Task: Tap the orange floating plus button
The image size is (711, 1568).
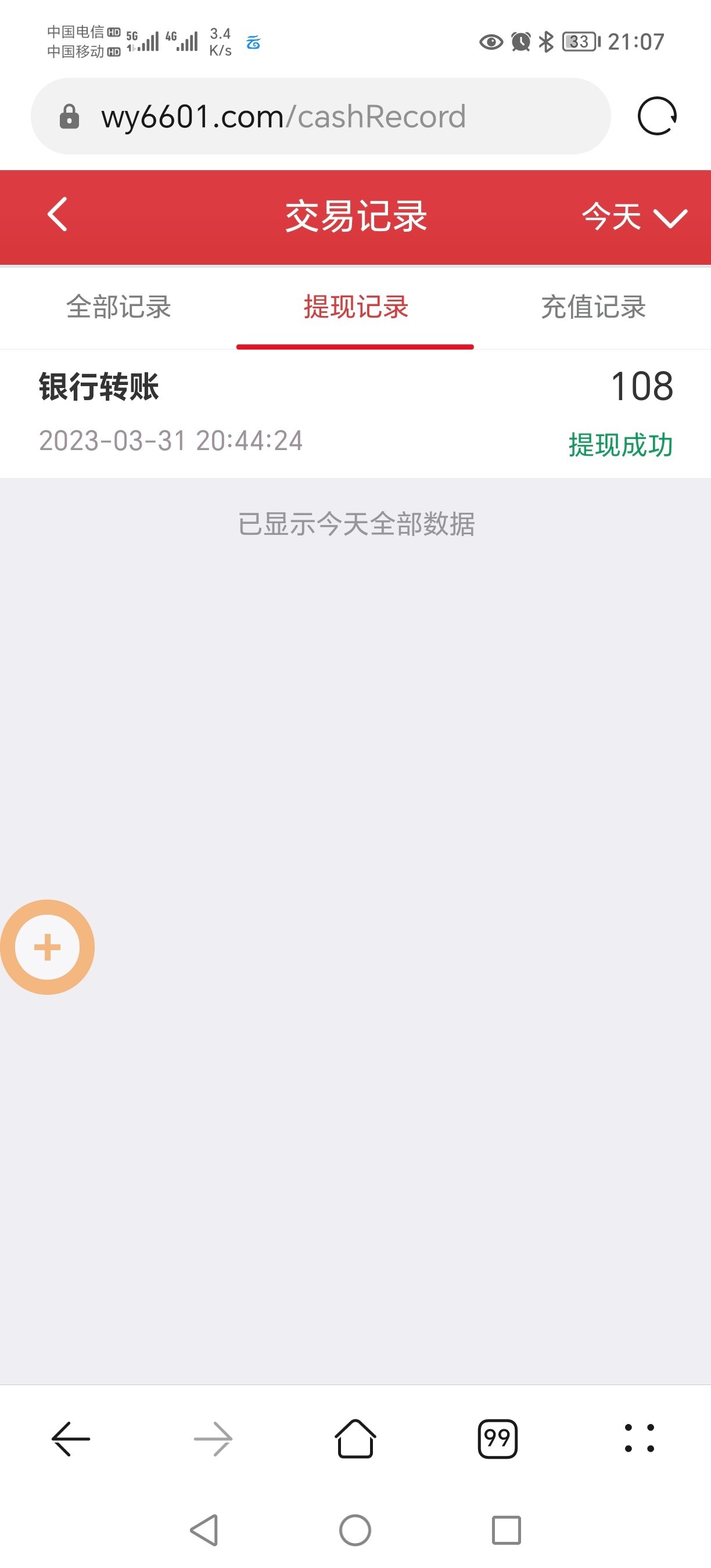Action: point(48,947)
